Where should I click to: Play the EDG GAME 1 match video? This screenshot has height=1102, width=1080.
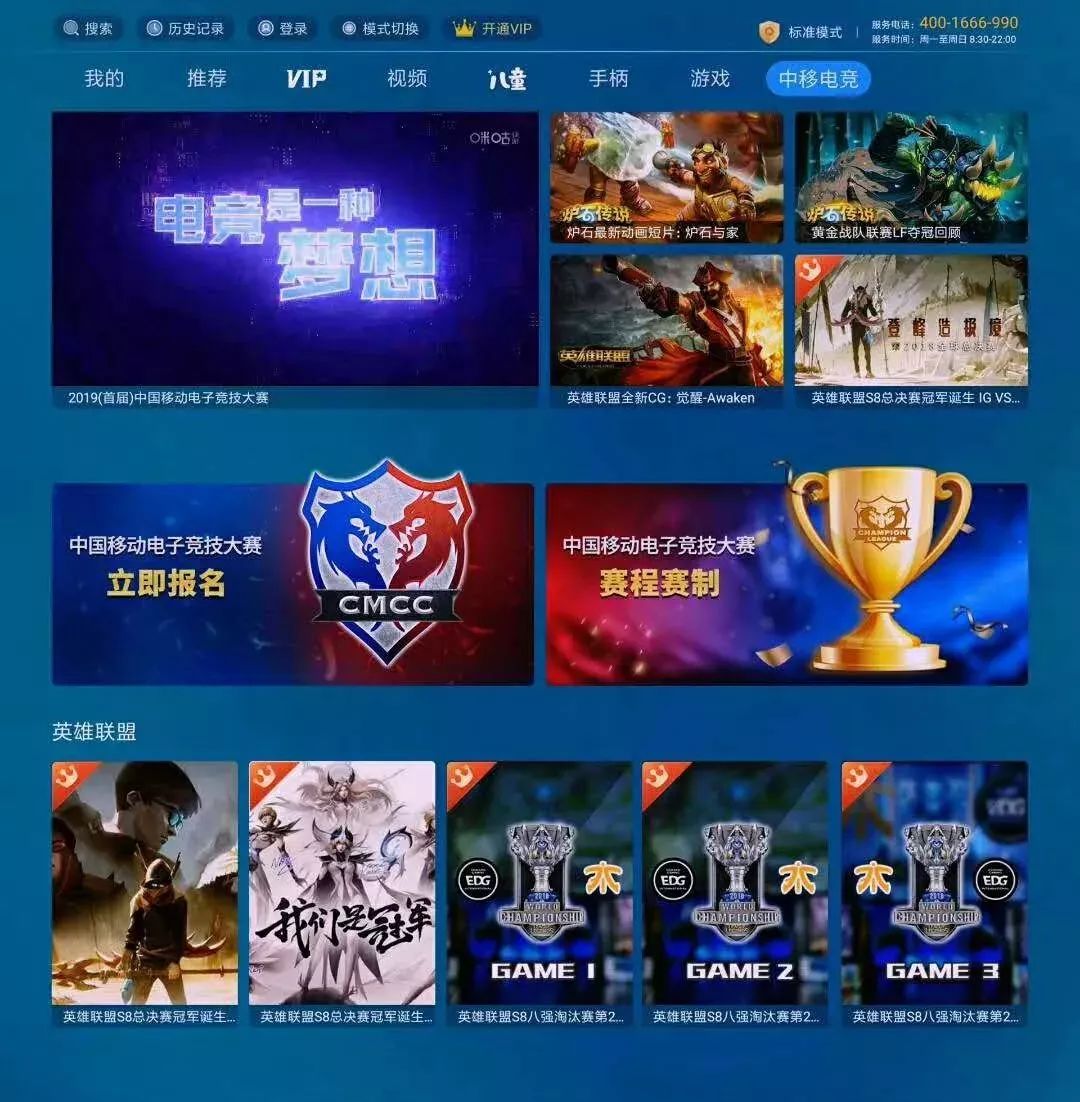[539, 893]
